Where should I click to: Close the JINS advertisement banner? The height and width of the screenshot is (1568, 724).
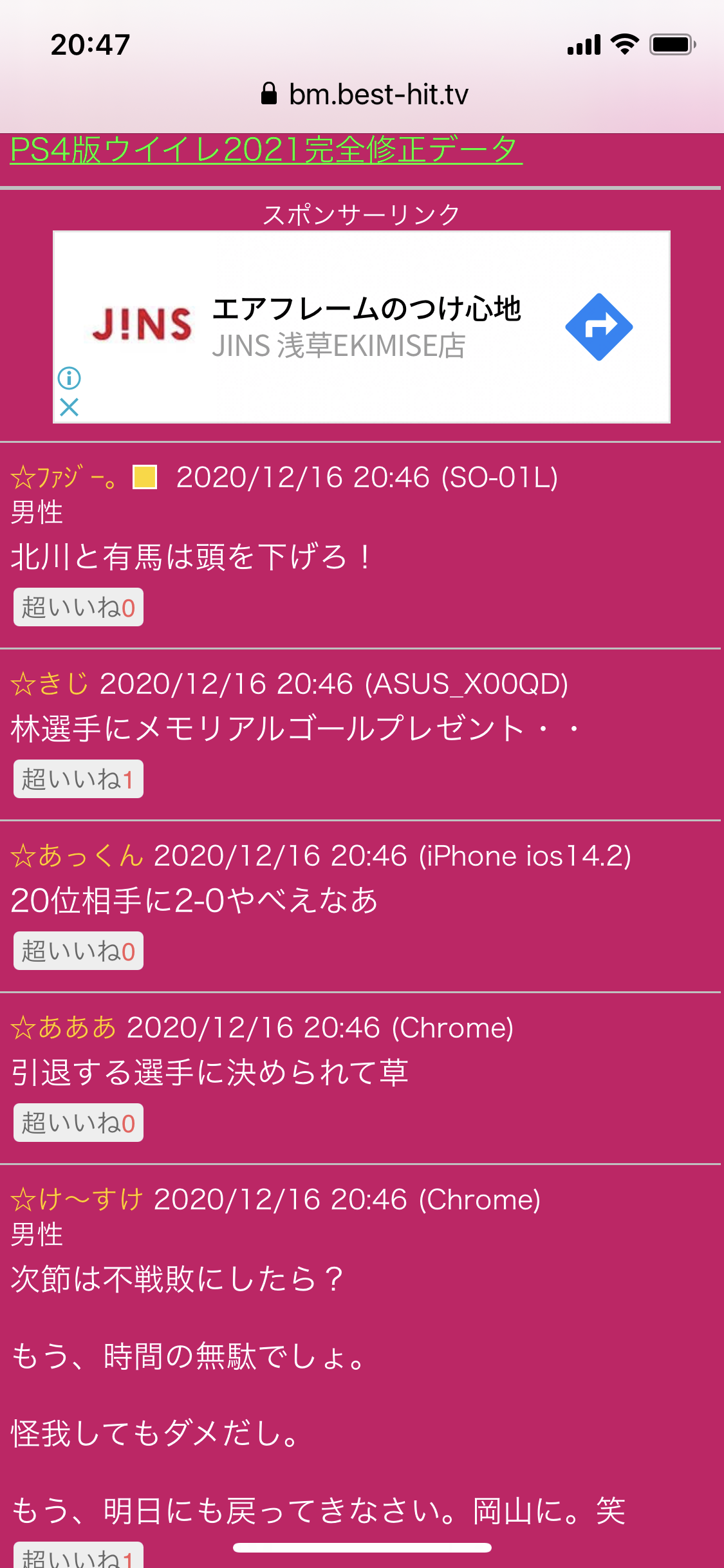(69, 407)
